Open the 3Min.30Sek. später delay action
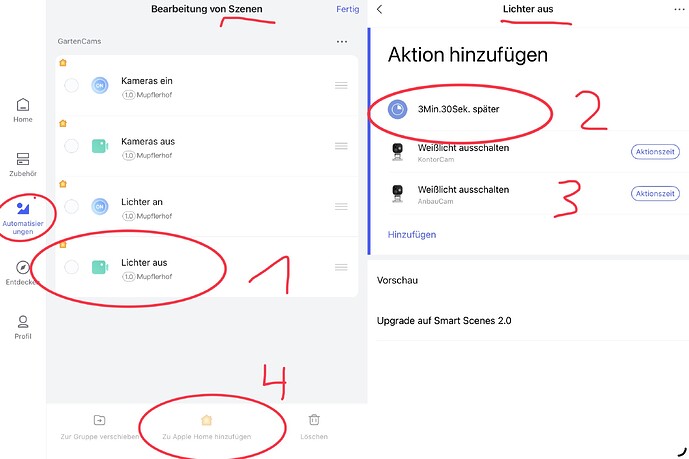Image resolution: width=689 pixels, height=459 pixels. pos(460,108)
